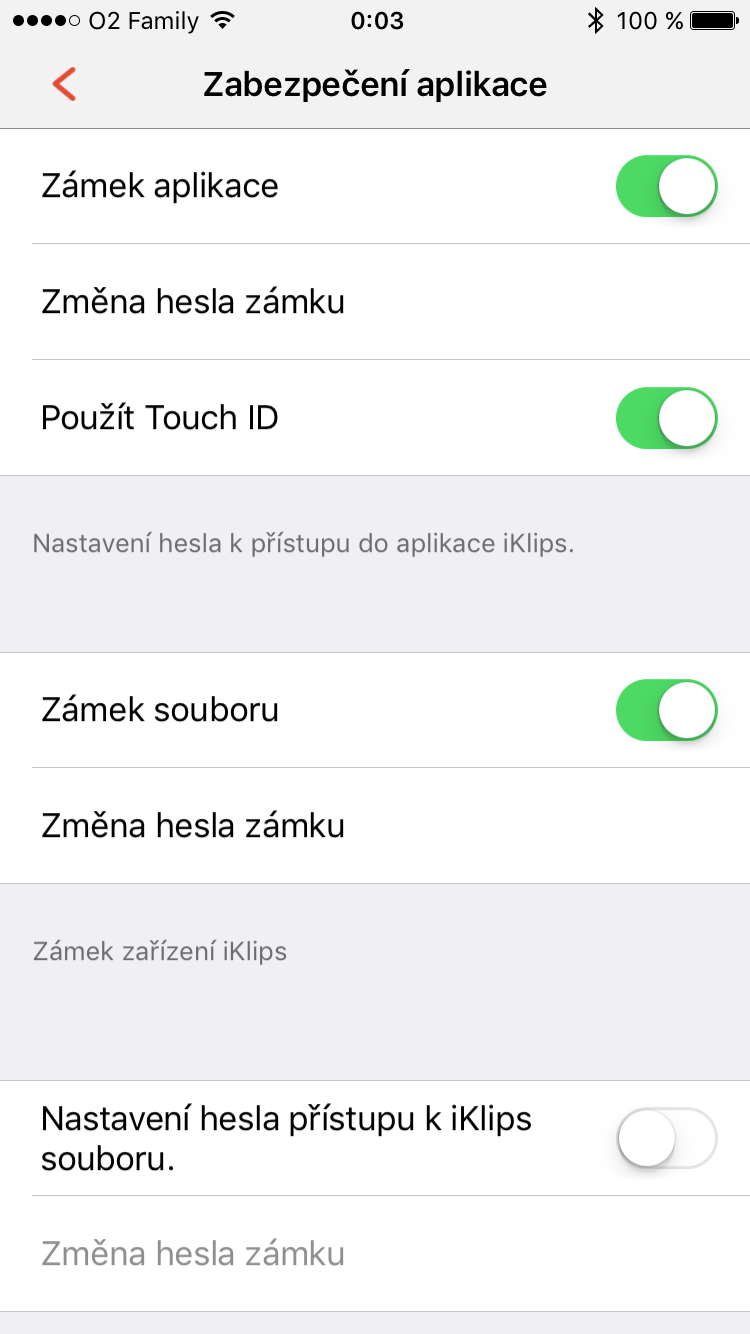Enable Nastavení hesla přístupu k iKlips souboru

(x=666, y=1138)
